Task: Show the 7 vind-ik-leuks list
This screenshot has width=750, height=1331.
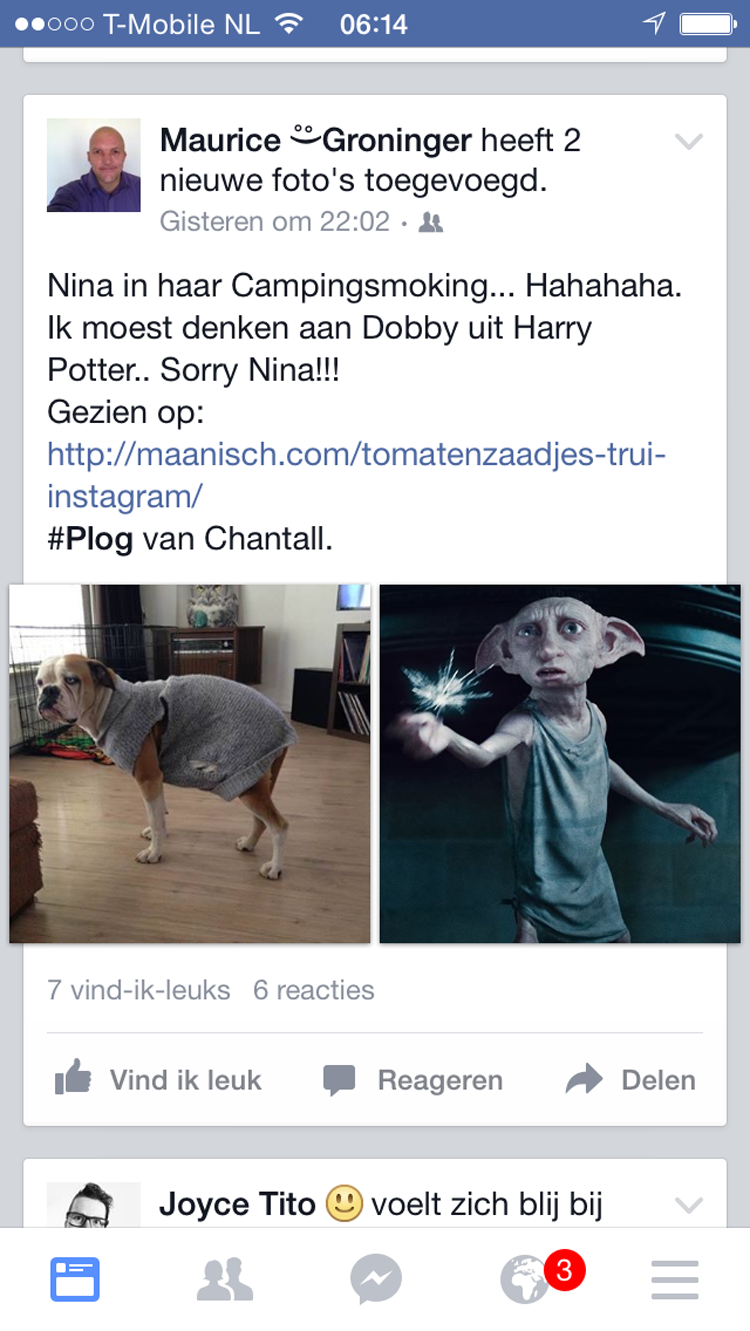Action: (x=138, y=990)
